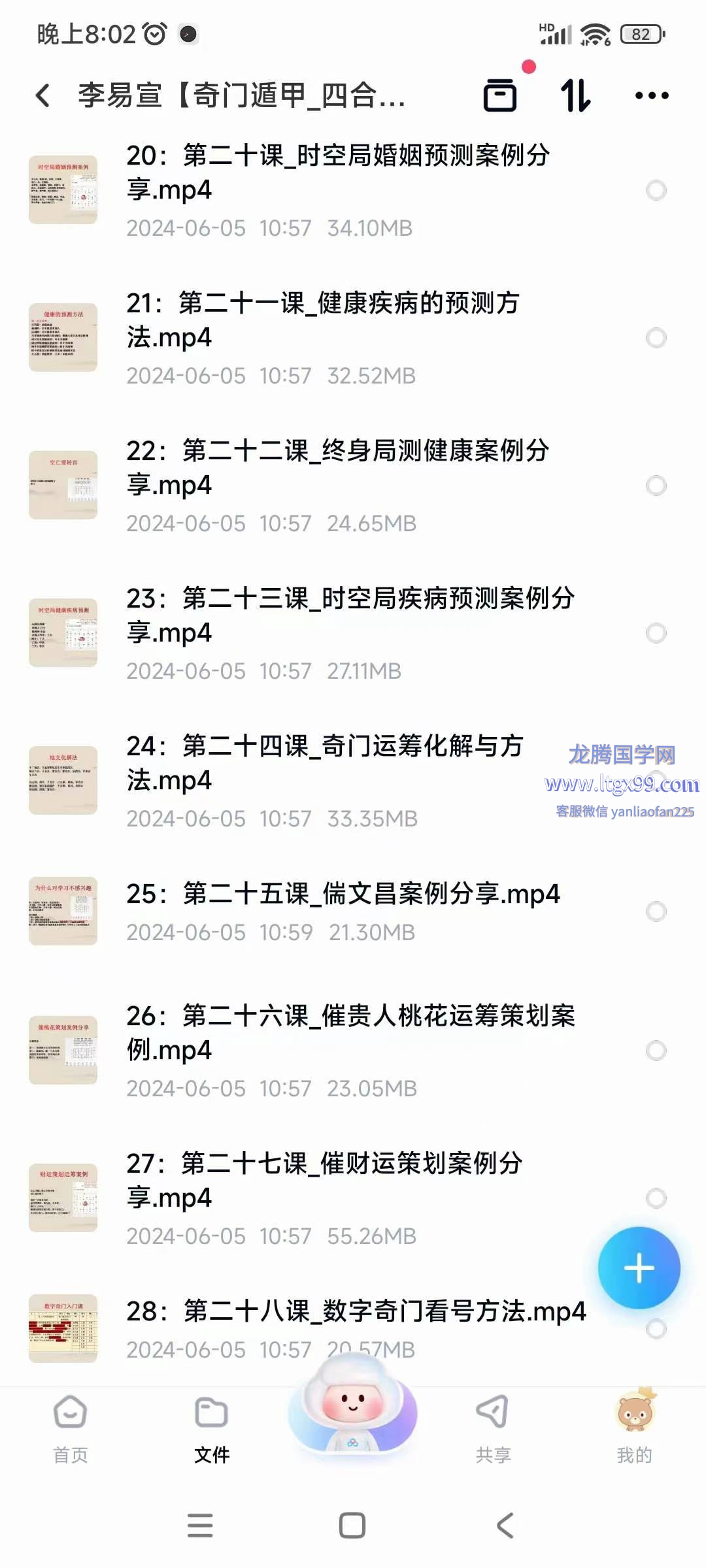Screen dimensions: 706x1568
Task: Change the file sort order
Action: coord(576,95)
